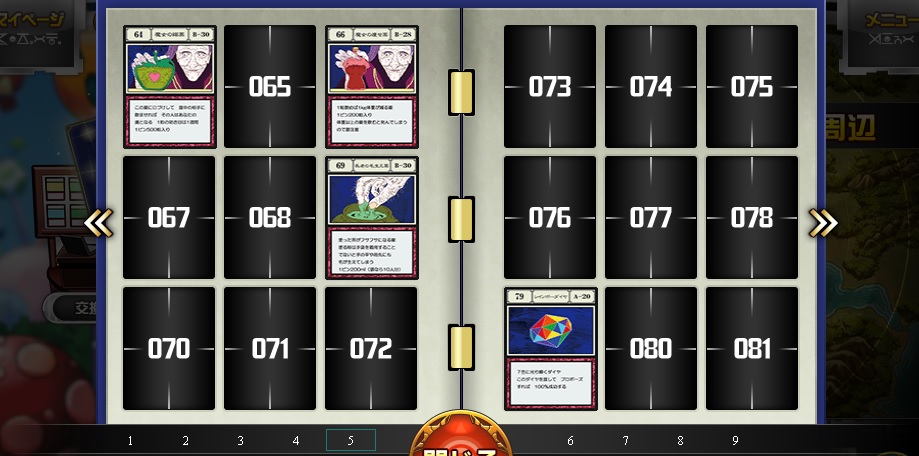Open card number 66
Viewport: 919px width, 456px height.
(x=371, y=86)
